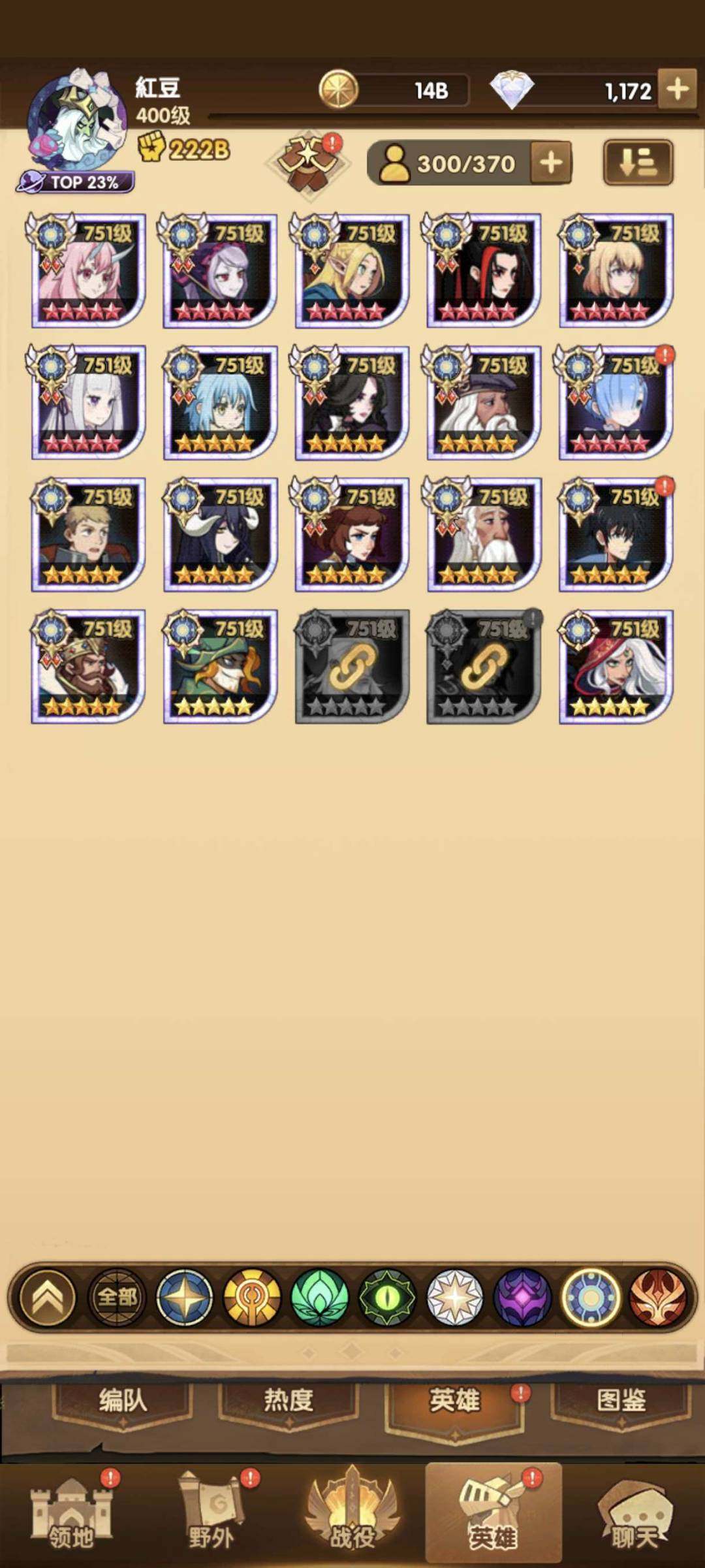Go to the 野外 wilderness section
The image size is (705, 1568).
coord(211,1515)
